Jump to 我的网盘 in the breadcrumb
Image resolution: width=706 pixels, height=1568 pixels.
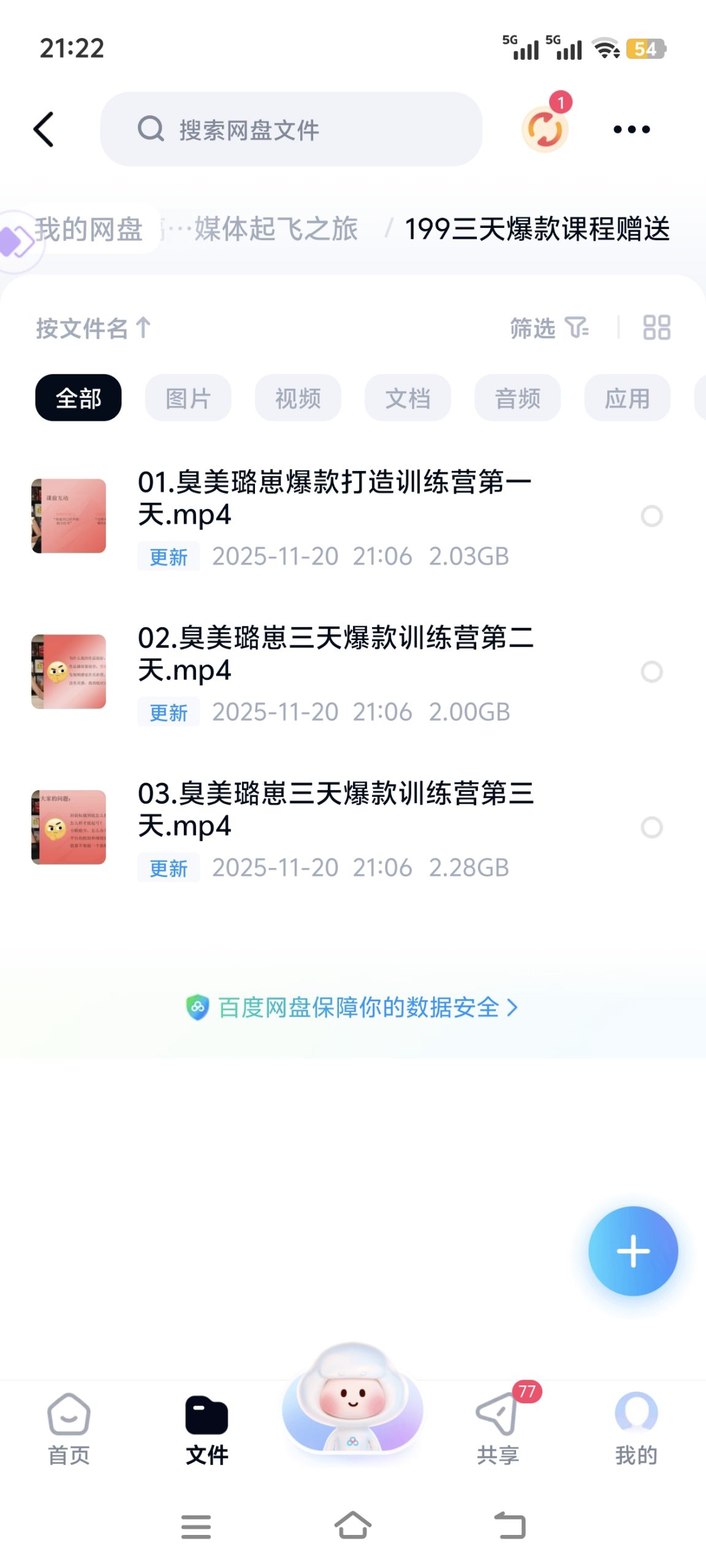point(89,229)
